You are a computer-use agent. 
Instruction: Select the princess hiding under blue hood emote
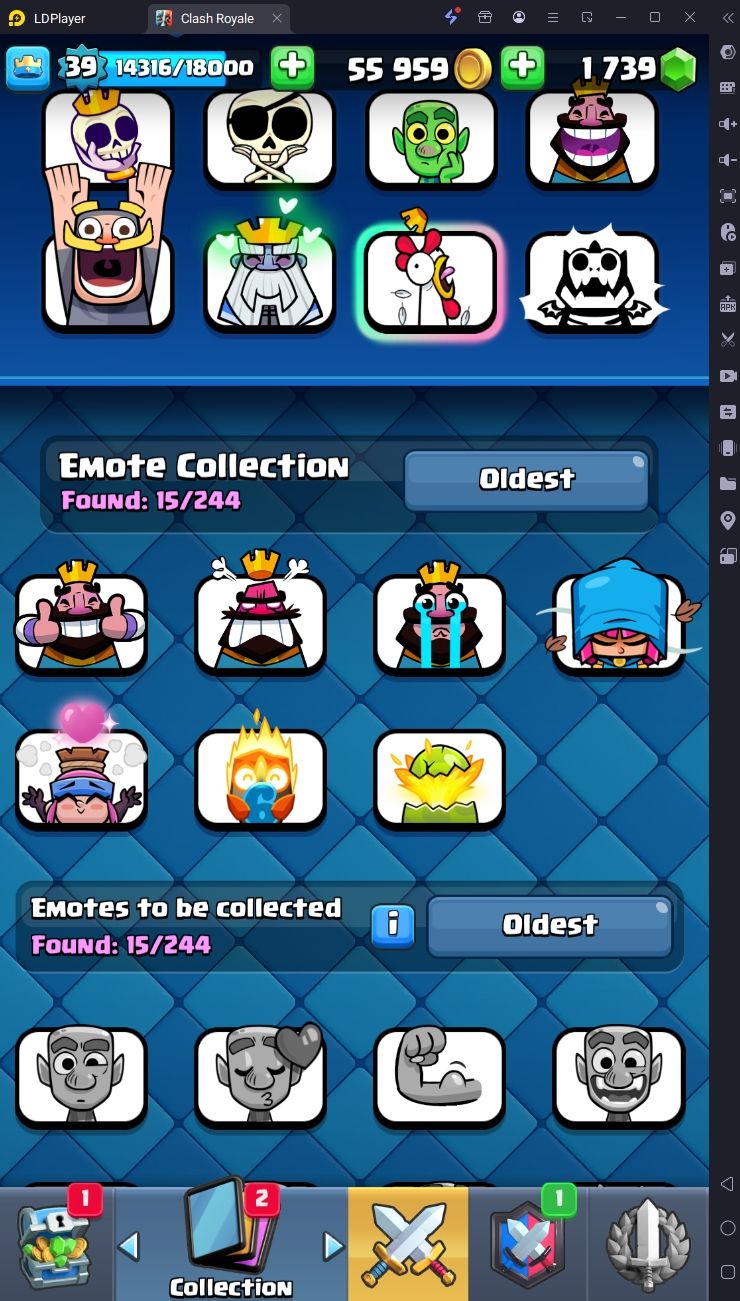[x=618, y=622]
